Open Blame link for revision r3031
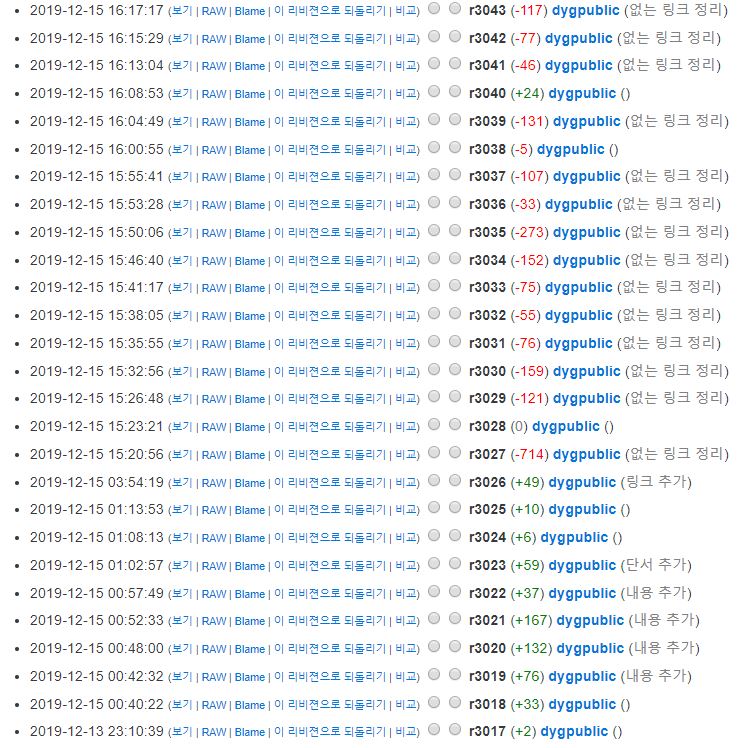 point(250,344)
